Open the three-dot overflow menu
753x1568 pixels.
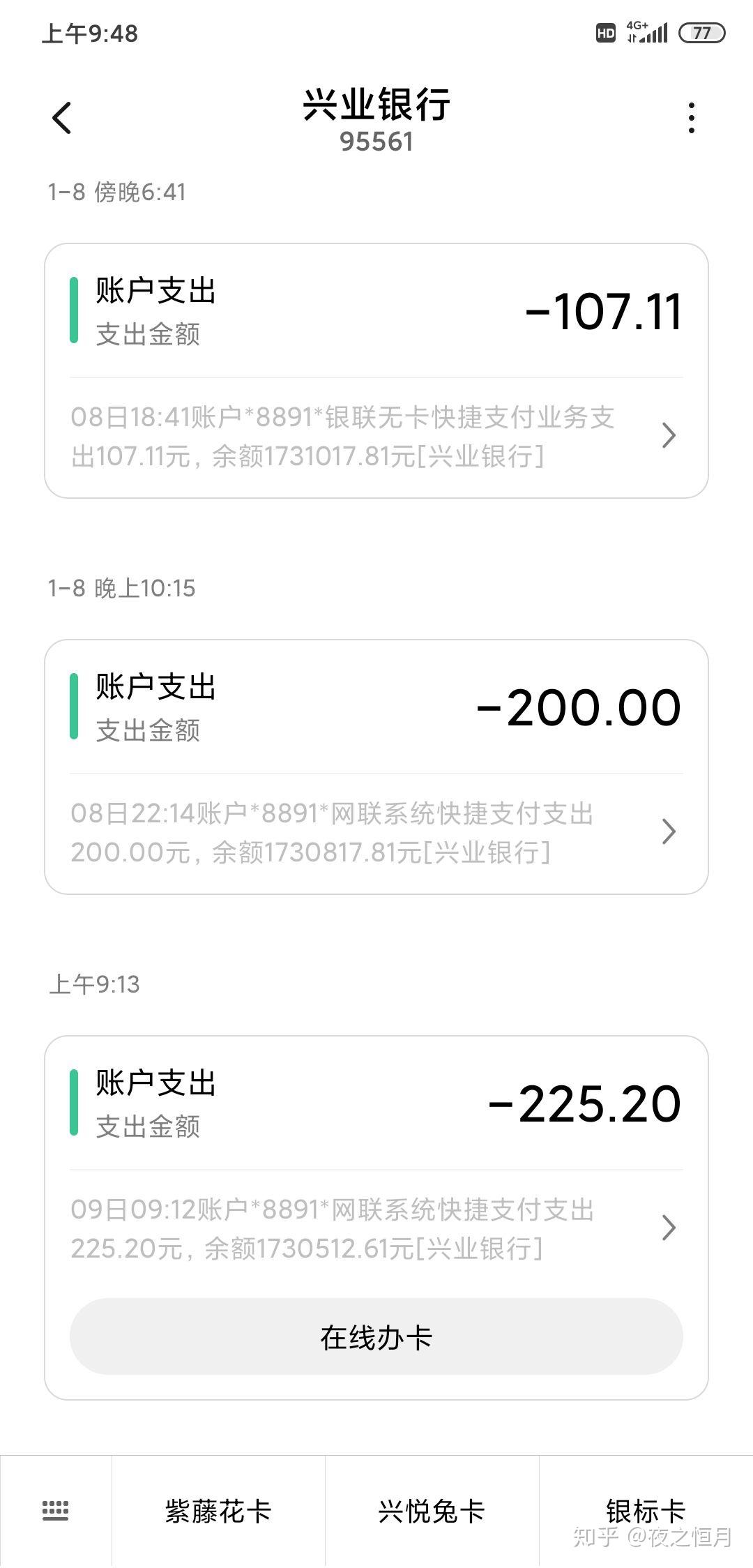pyautogui.click(x=691, y=117)
